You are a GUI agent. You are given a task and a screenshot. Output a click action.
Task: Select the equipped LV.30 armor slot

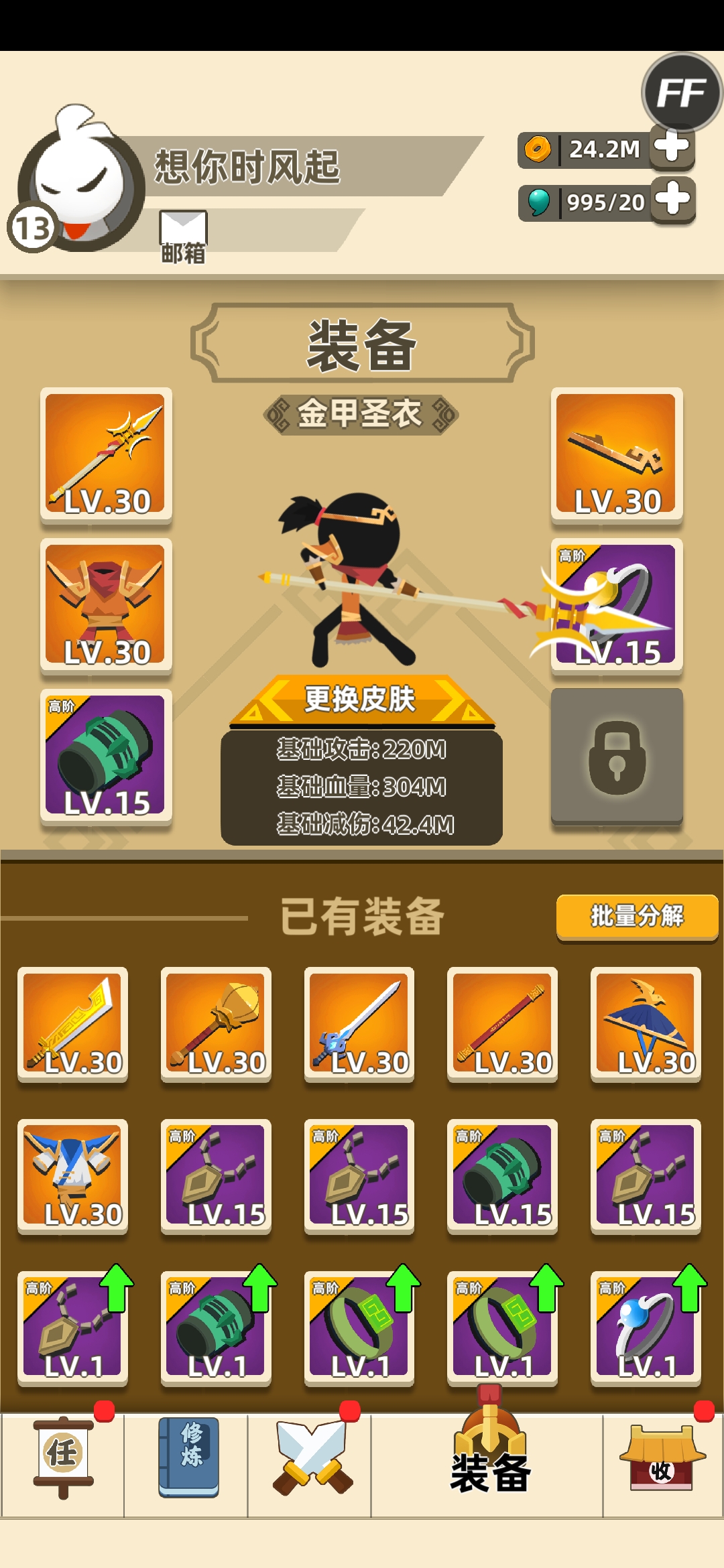tap(106, 605)
